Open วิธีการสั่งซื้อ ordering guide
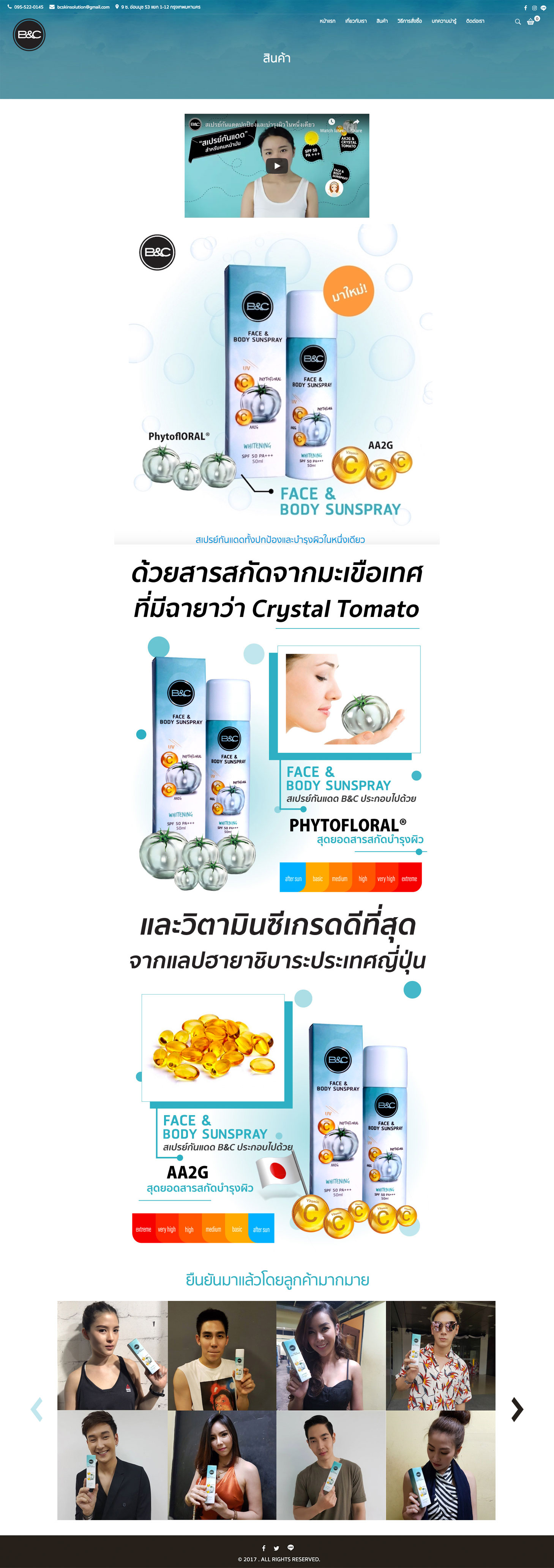The image size is (554, 1568). pyautogui.click(x=409, y=21)
